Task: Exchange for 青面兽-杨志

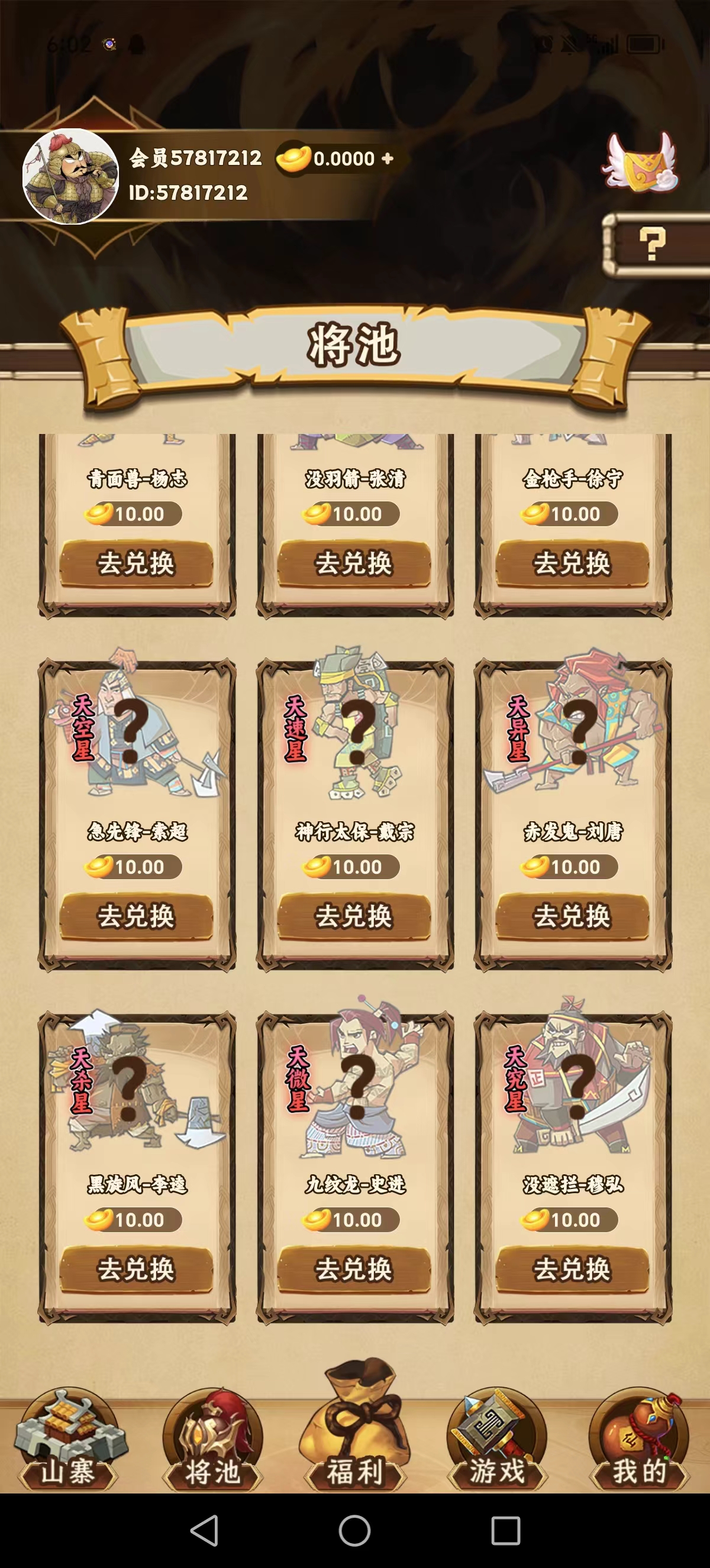Action: click(137, 563)
